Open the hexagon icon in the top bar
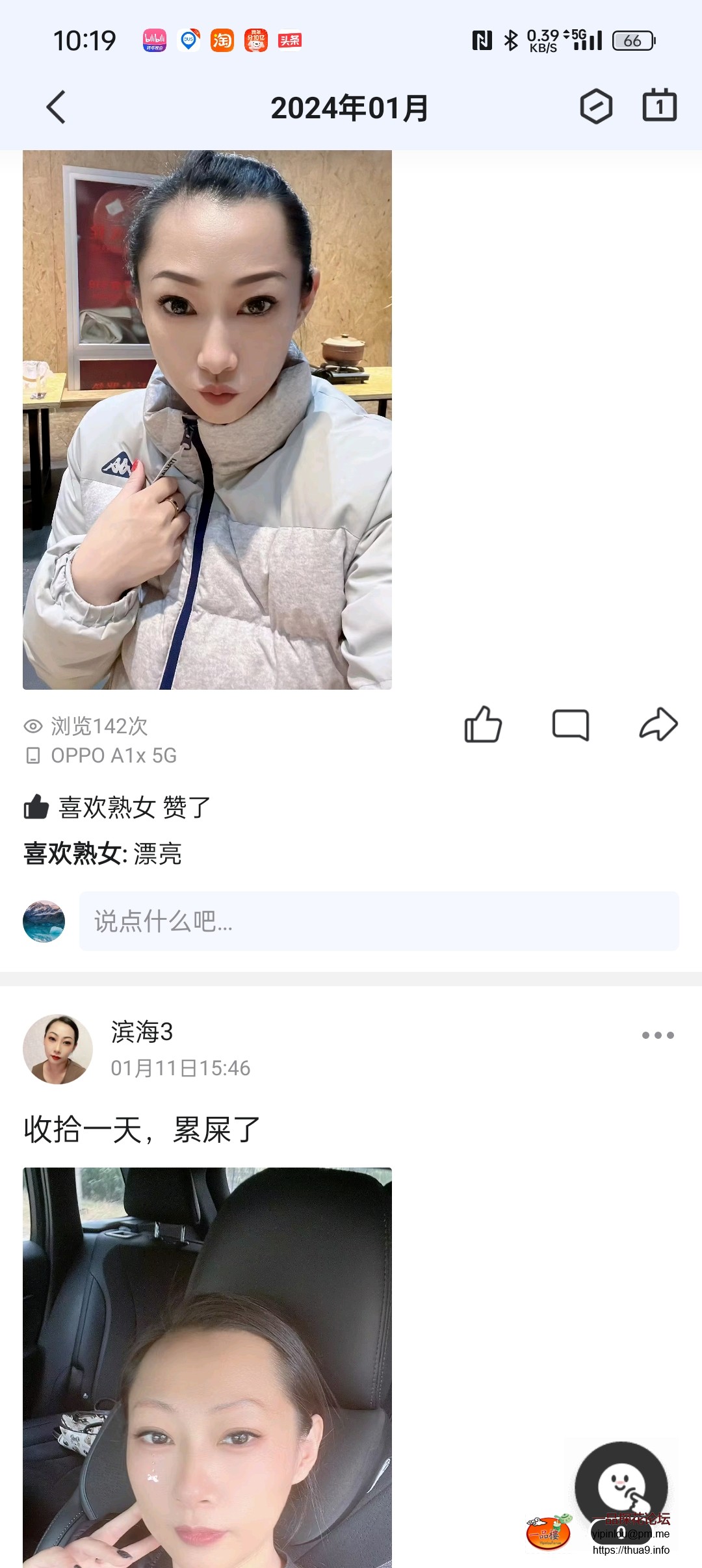The image size is (702, 1568). point(596,107)
